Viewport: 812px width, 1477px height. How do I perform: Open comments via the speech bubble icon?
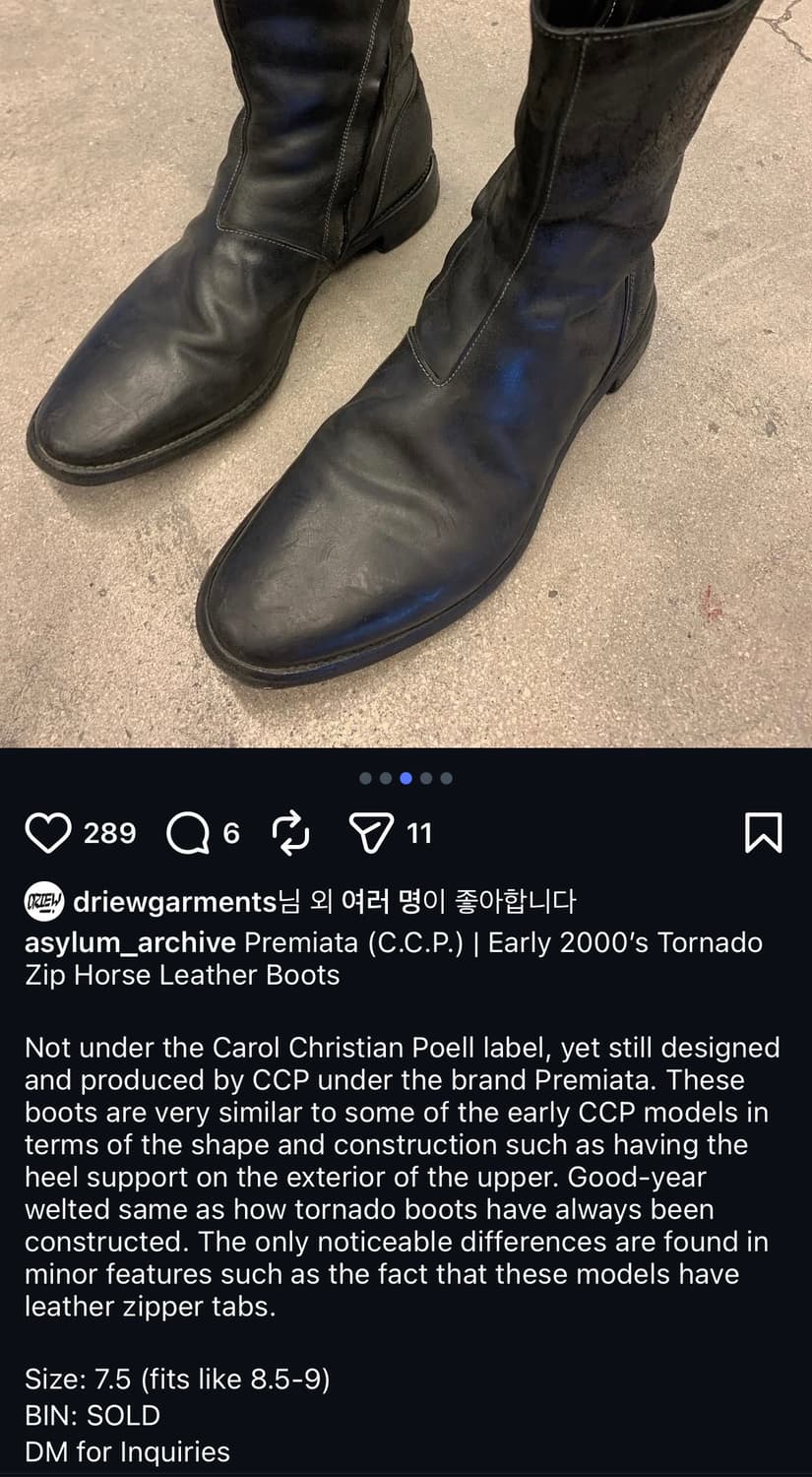[192, 834]
